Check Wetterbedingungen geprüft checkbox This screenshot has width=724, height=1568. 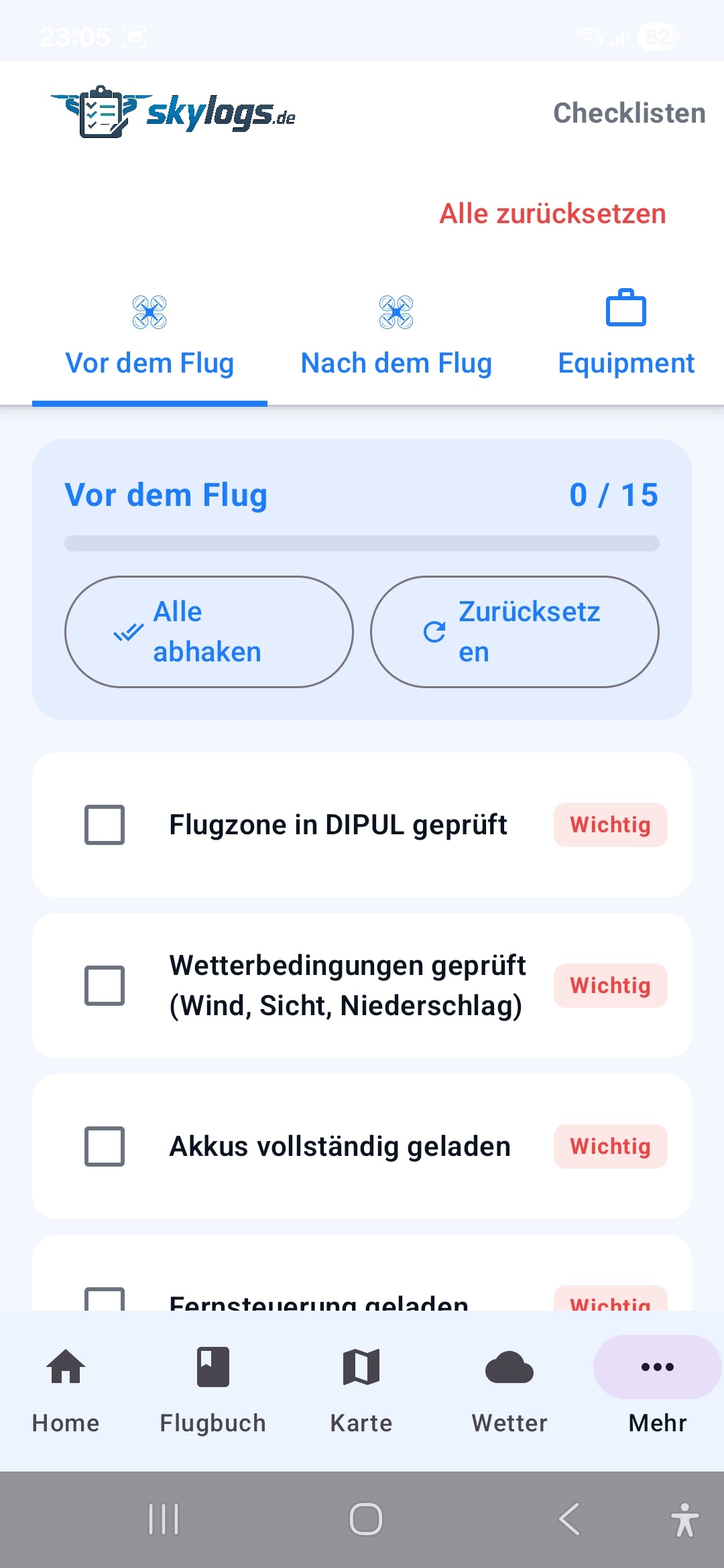[104, 985]
